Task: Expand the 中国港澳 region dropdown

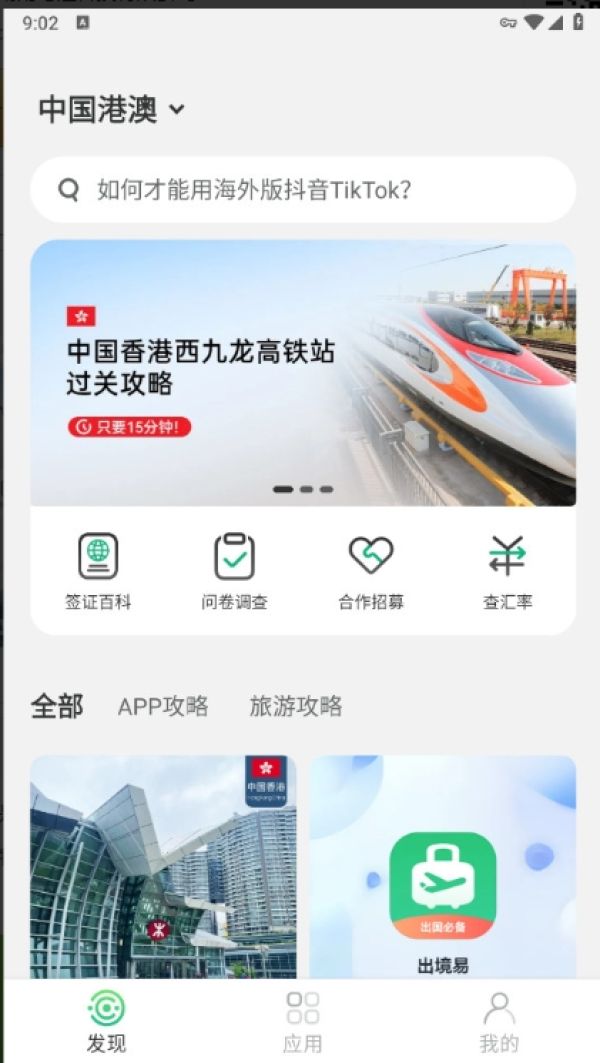Action: (112, 109)
